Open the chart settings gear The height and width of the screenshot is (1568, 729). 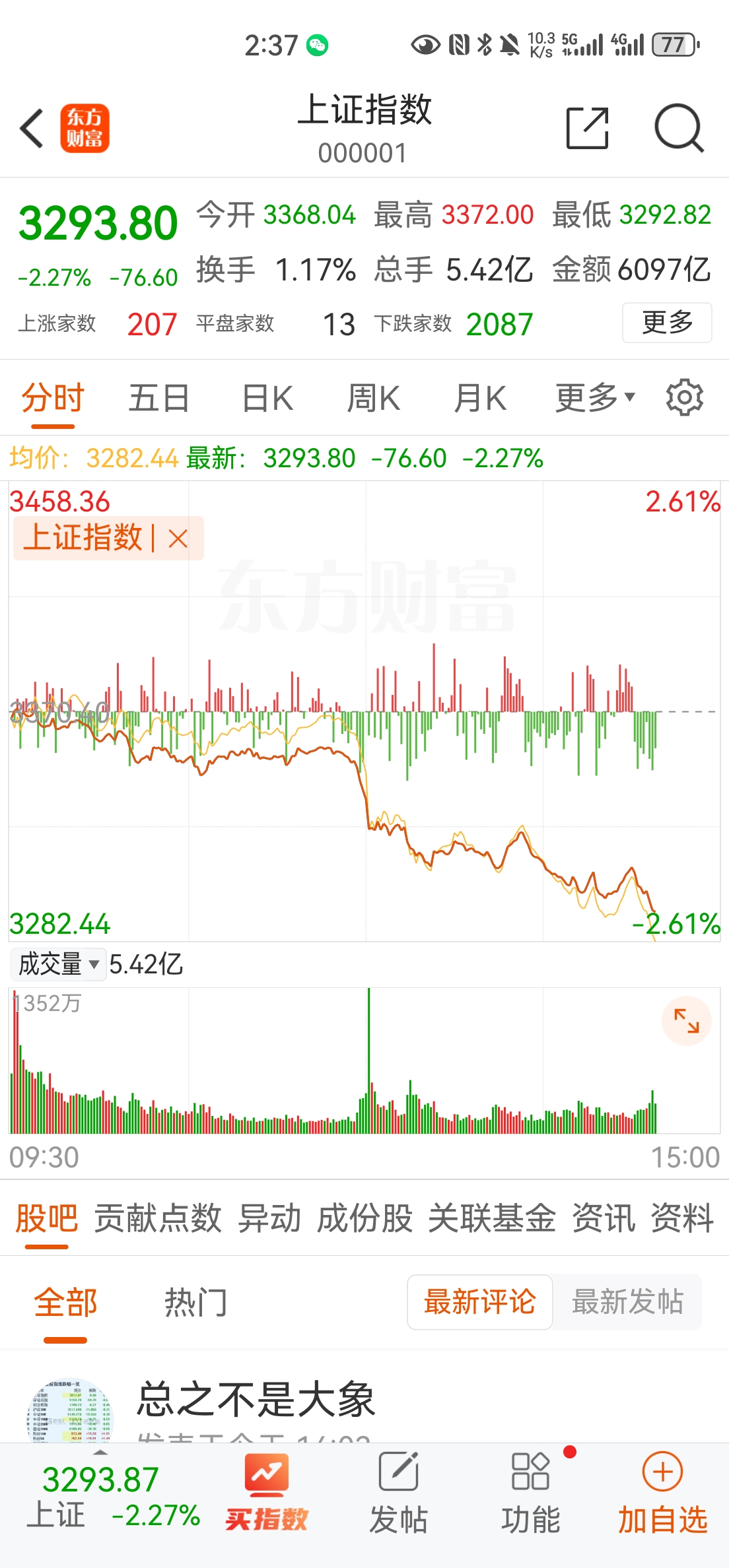pyautogui.click(x=684, y=397)
